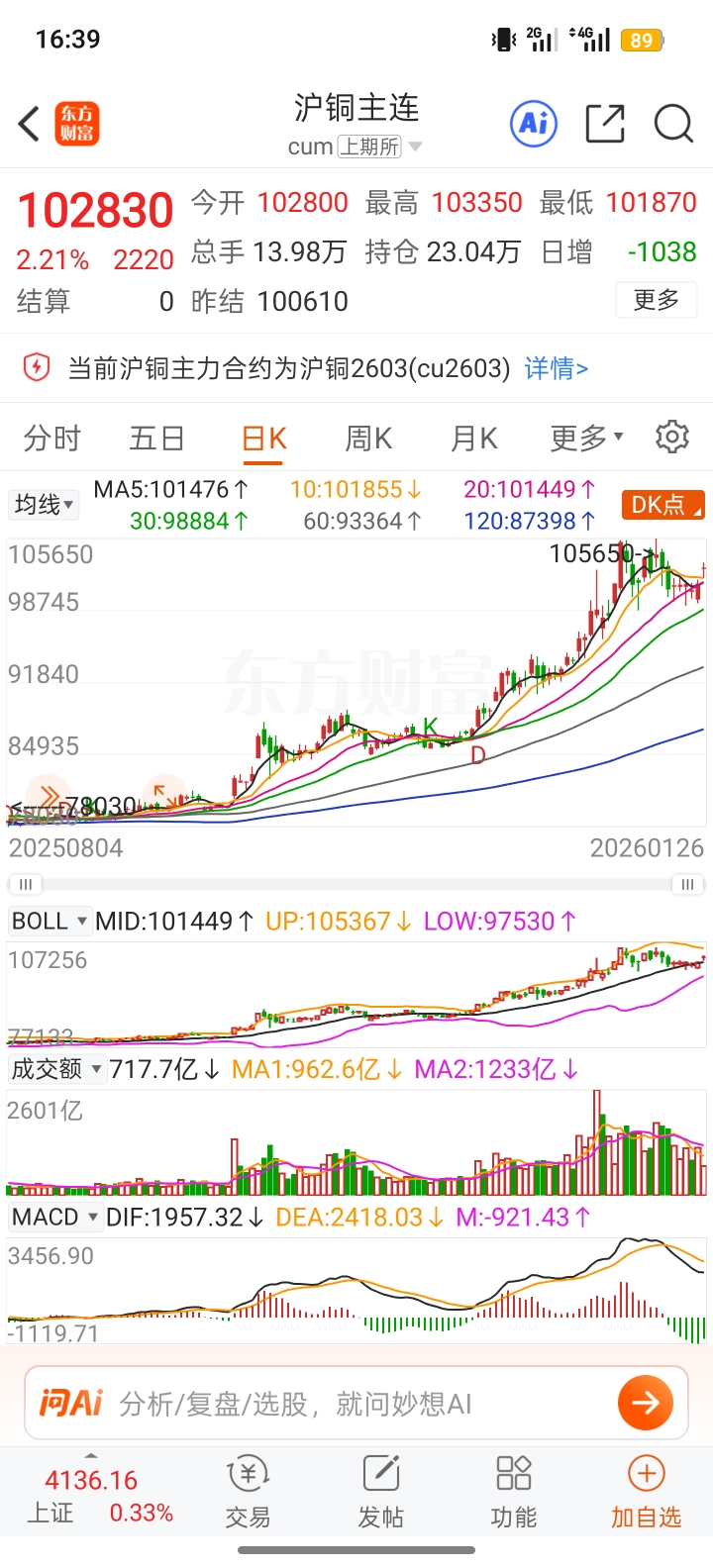Tap the orange submit arrow in 问AI bar

click(644, 1403)
